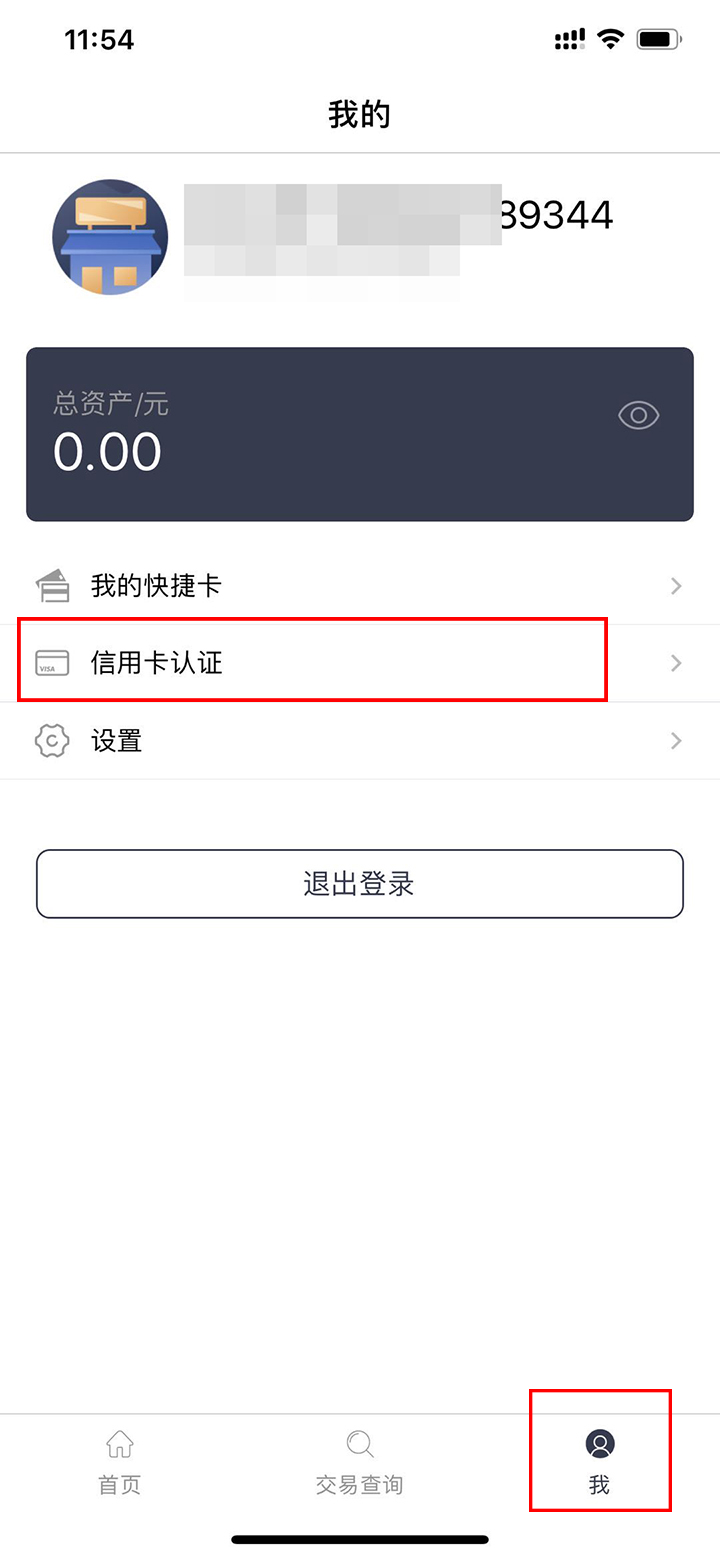Viewport: 720px width, 1558px height.
Task: Click the user avatar image
Action: 110,237
